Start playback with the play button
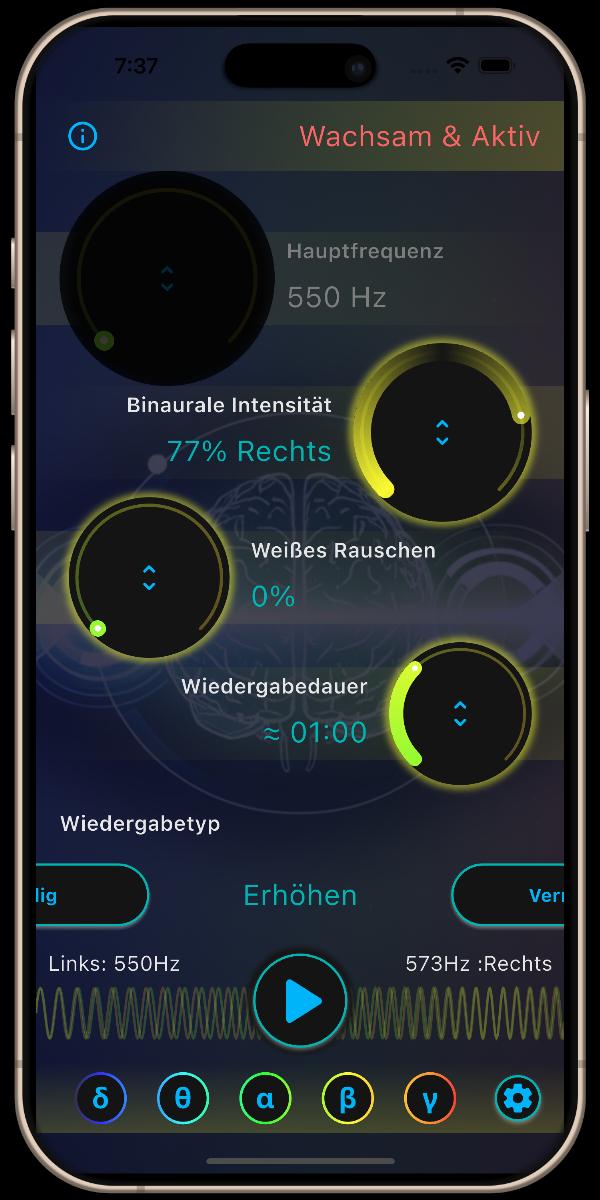The height and width of the screenshot is (1200, 600). coord(300,1001)
